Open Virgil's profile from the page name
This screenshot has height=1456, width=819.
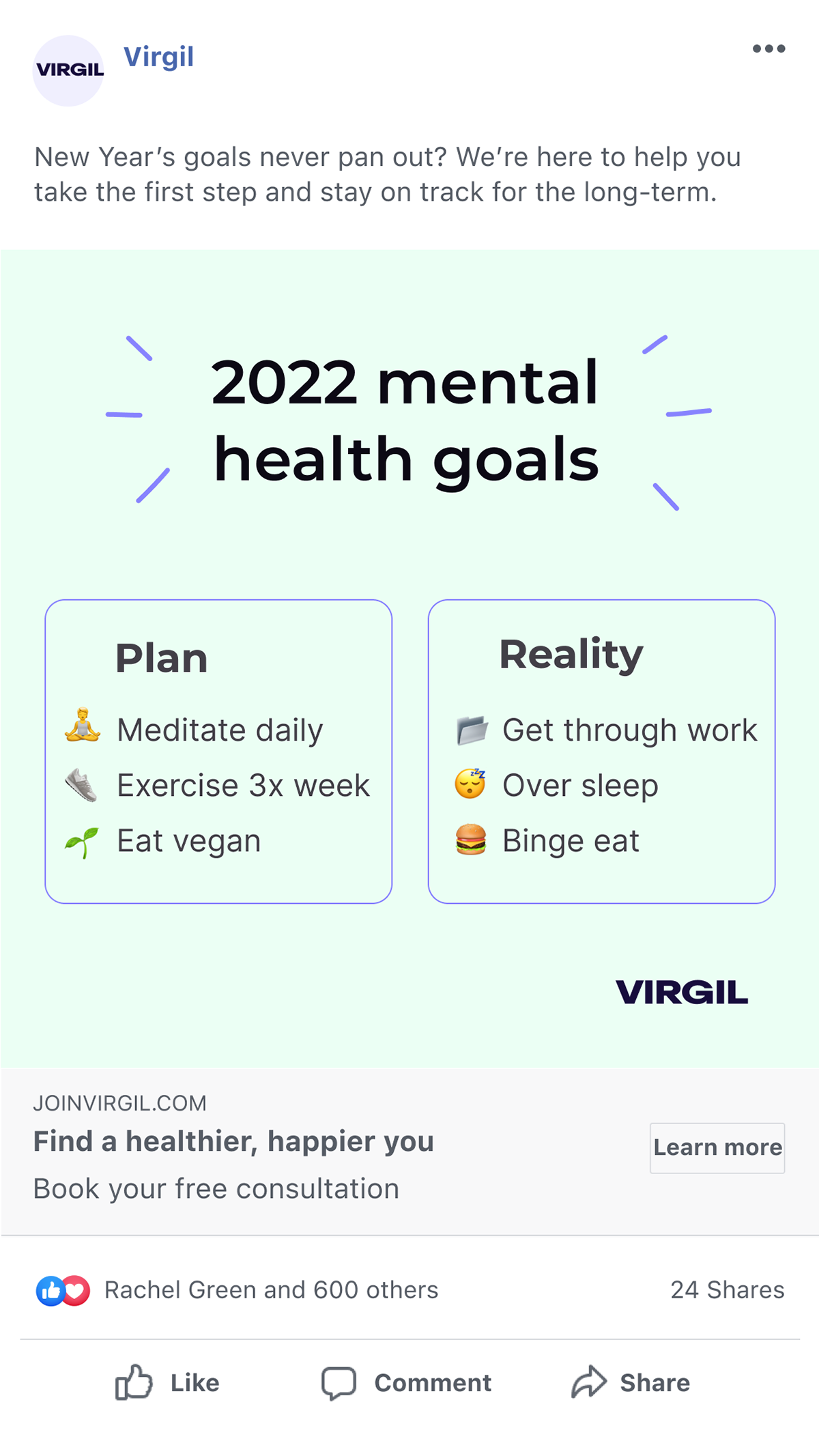click(158, 57)
